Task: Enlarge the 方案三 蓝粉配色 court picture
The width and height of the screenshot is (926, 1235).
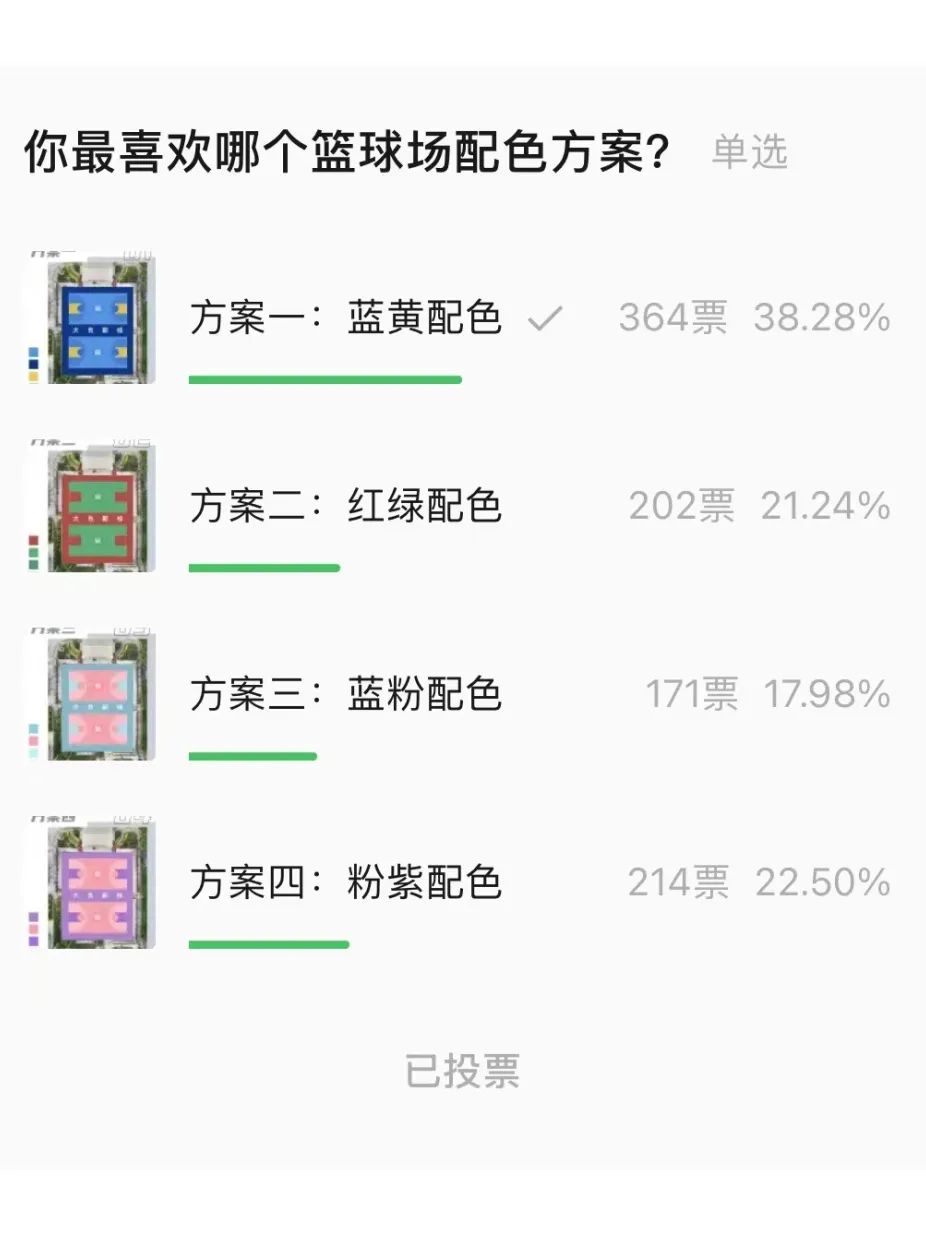Action: click(x=90, y=695)
